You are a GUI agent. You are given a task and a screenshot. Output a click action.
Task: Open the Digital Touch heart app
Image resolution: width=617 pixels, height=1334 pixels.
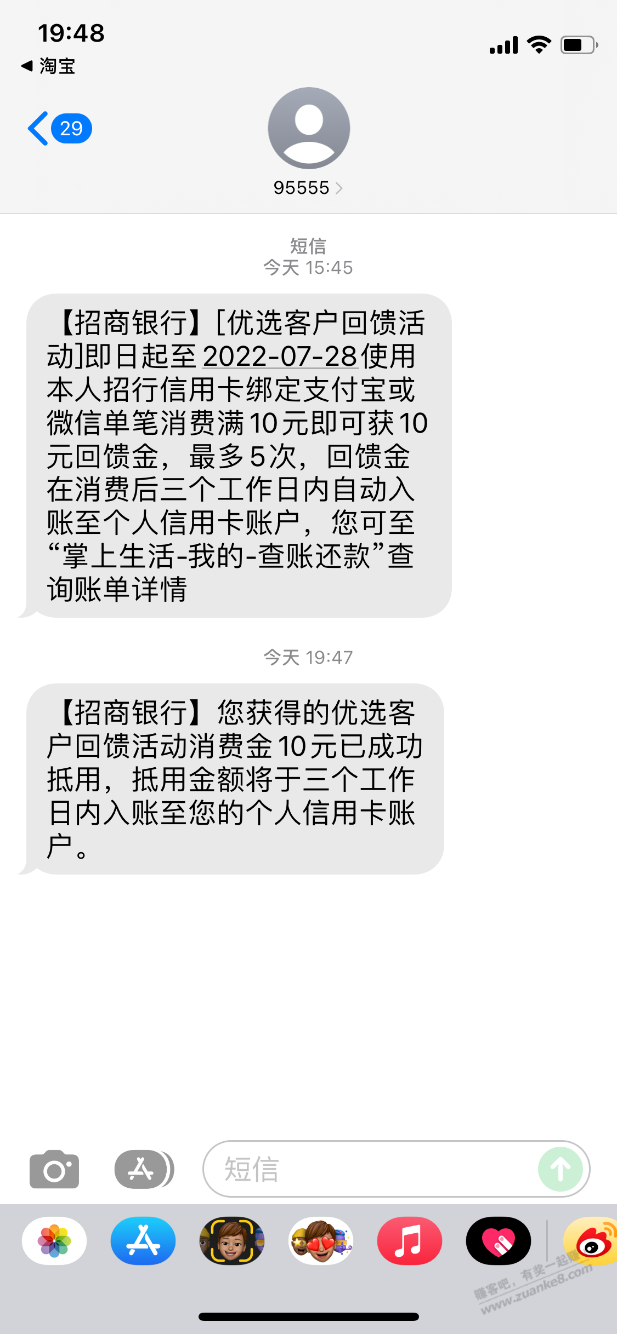498,1243
